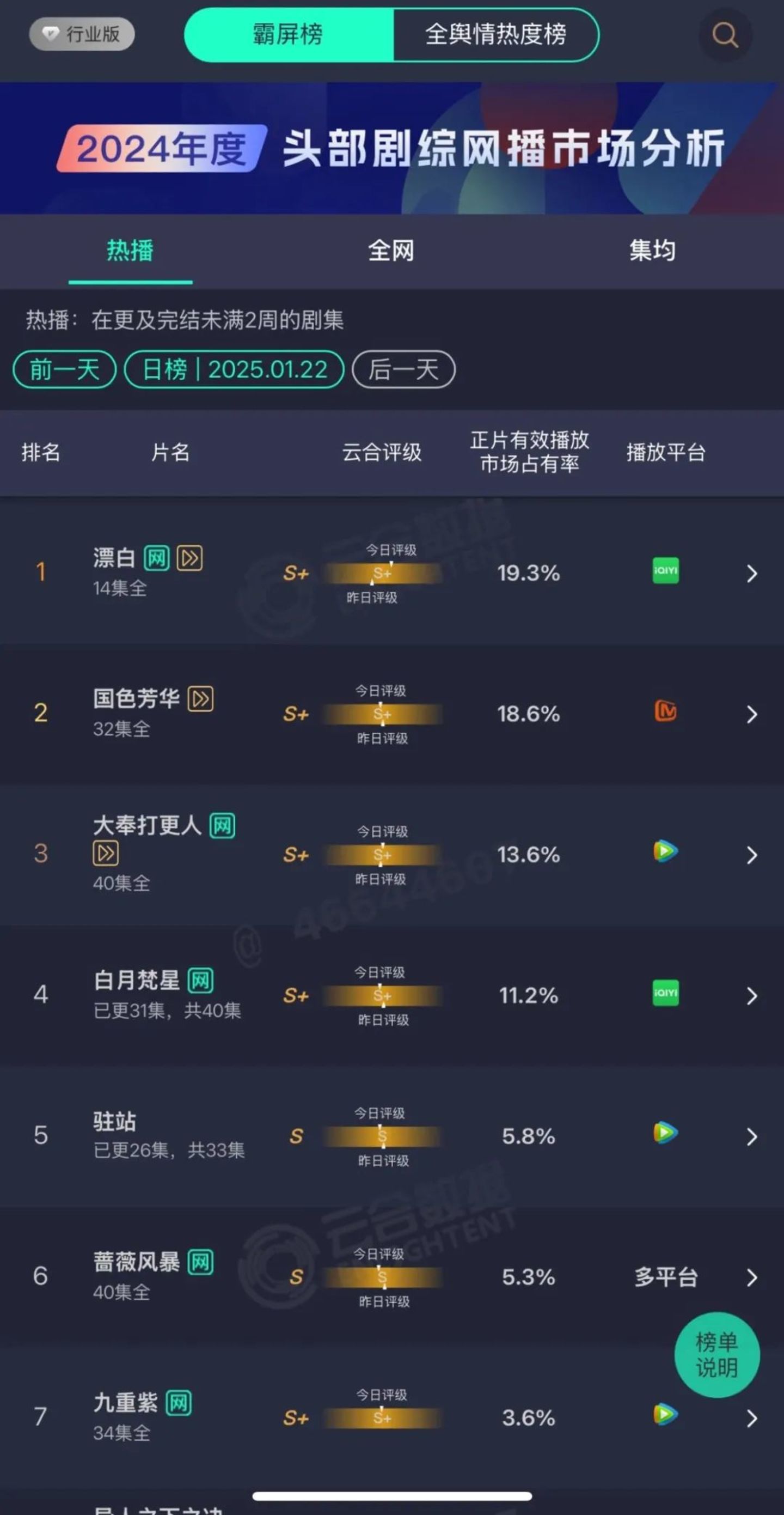The image size is (784, 1515).
Task: Open the 2024年度 头部剧综网播市场分析 banner
Action: pyautogui.click(x=392, y=148)
